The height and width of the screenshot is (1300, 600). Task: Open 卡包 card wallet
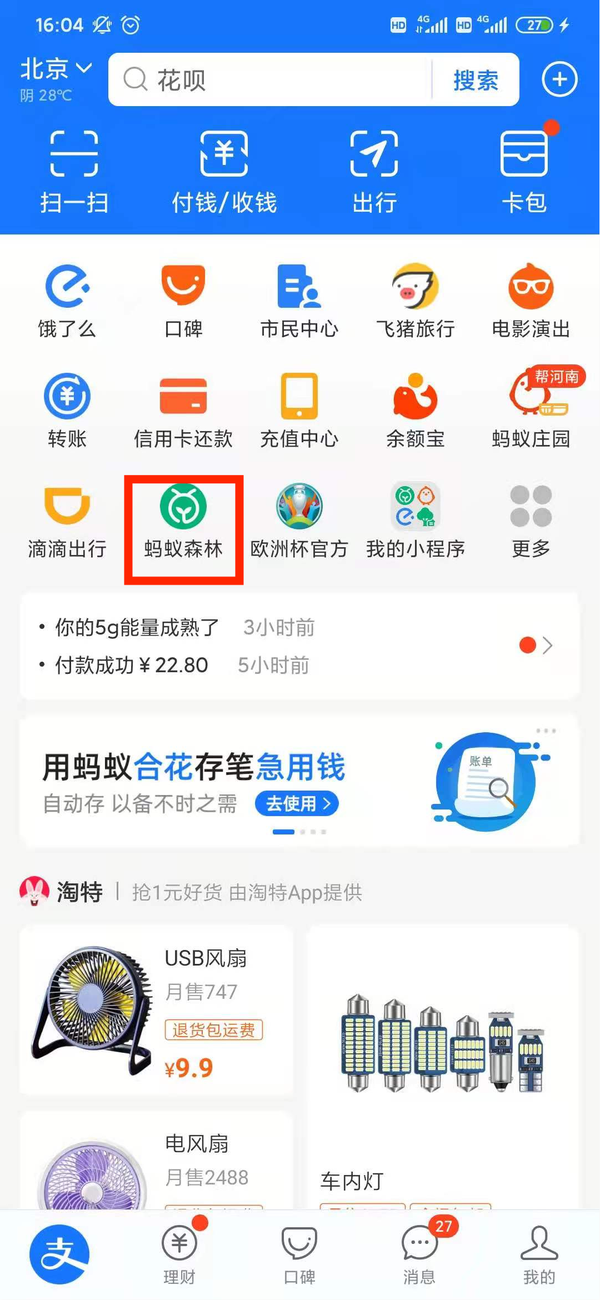click(x=524, y=171)
